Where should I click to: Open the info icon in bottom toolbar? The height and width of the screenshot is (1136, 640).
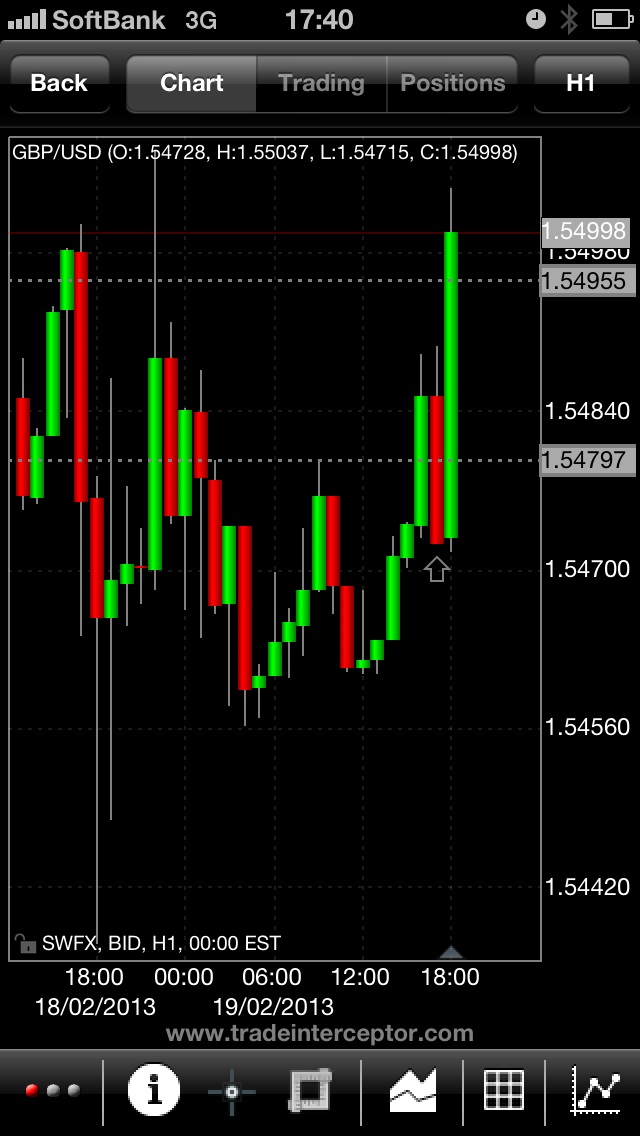(x=154, y=1090)
